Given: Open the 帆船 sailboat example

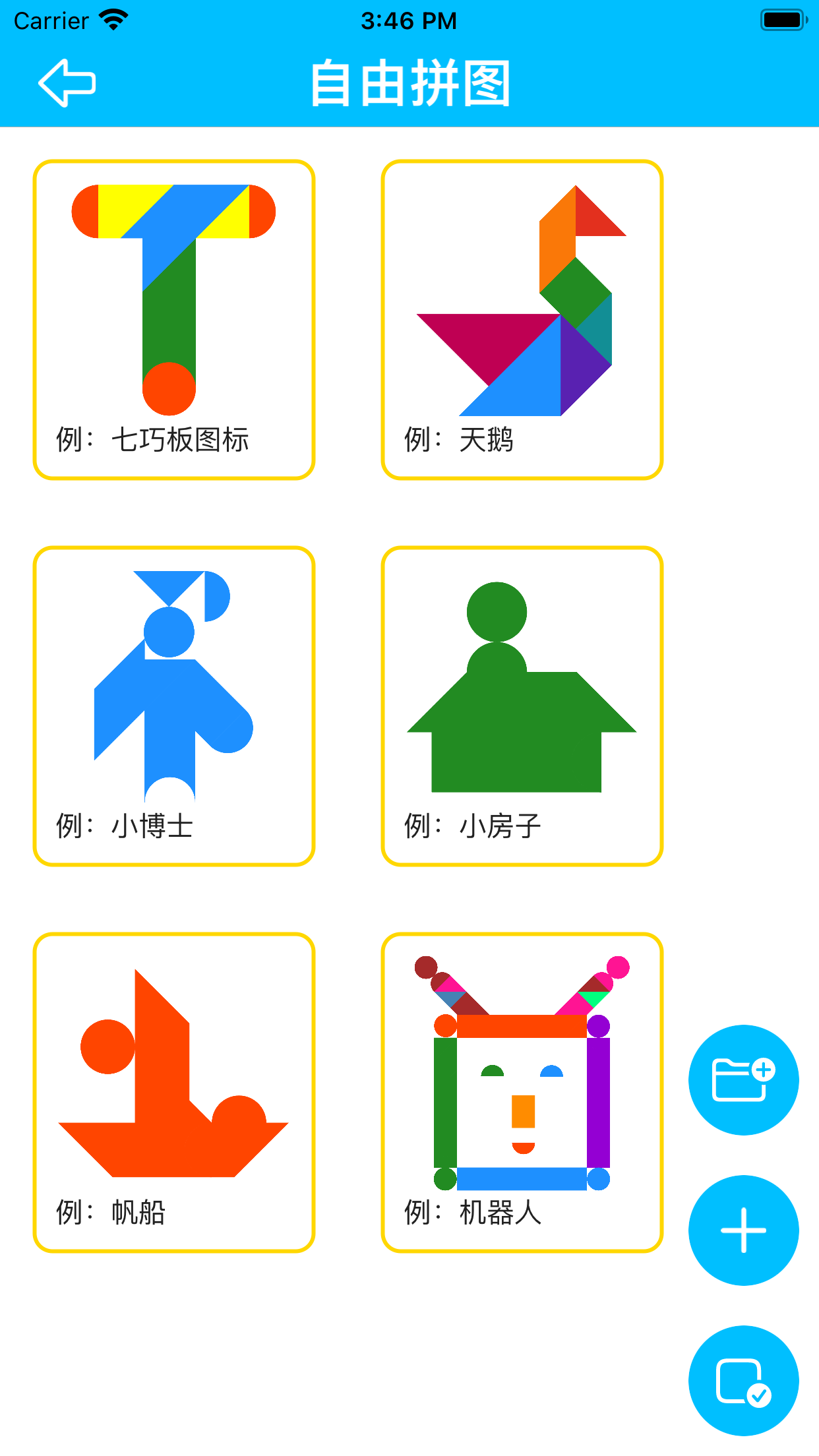Looking at the screenshot, I should point(174,1093).
